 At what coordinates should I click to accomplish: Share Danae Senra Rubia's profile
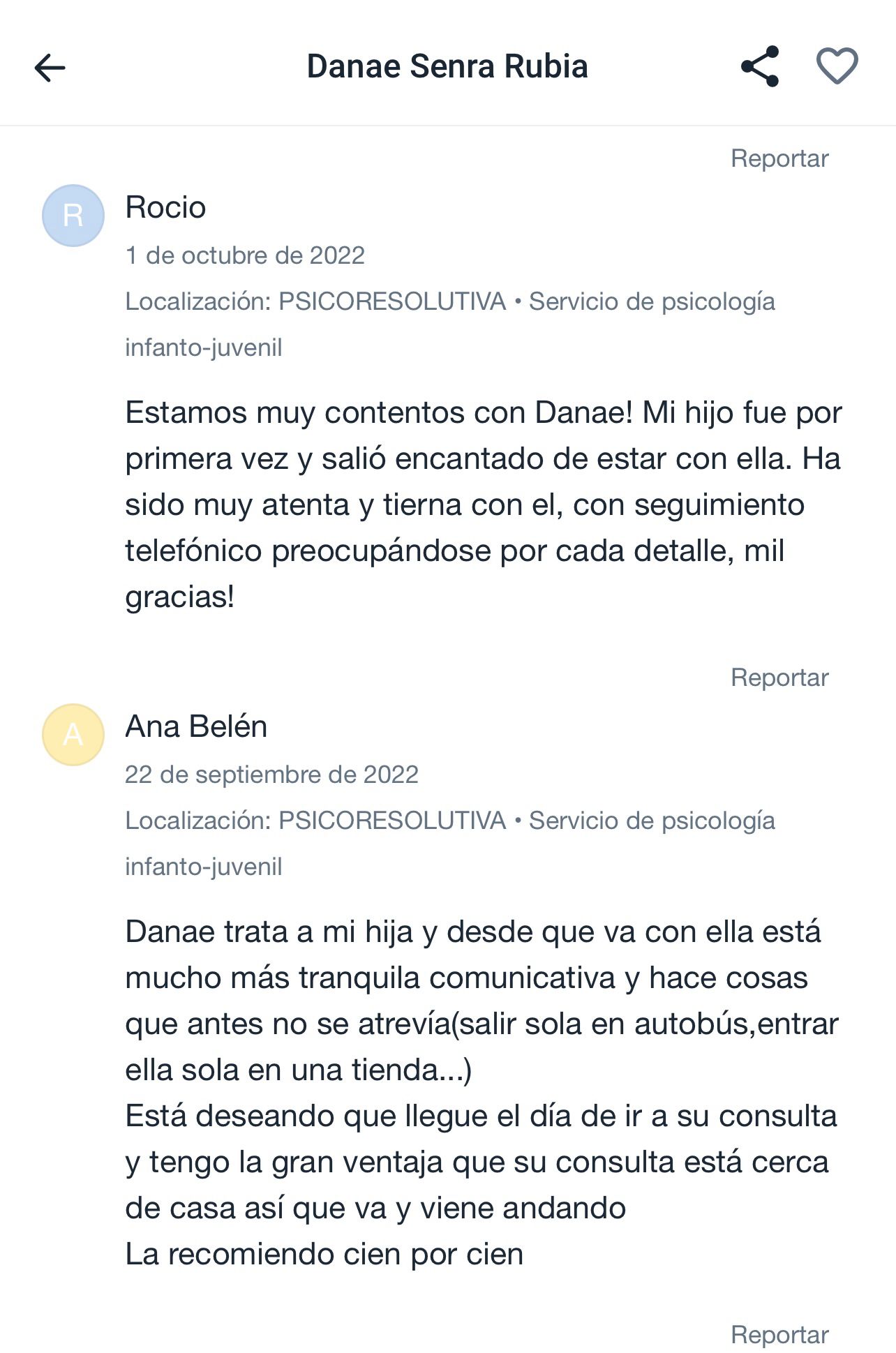760,67
